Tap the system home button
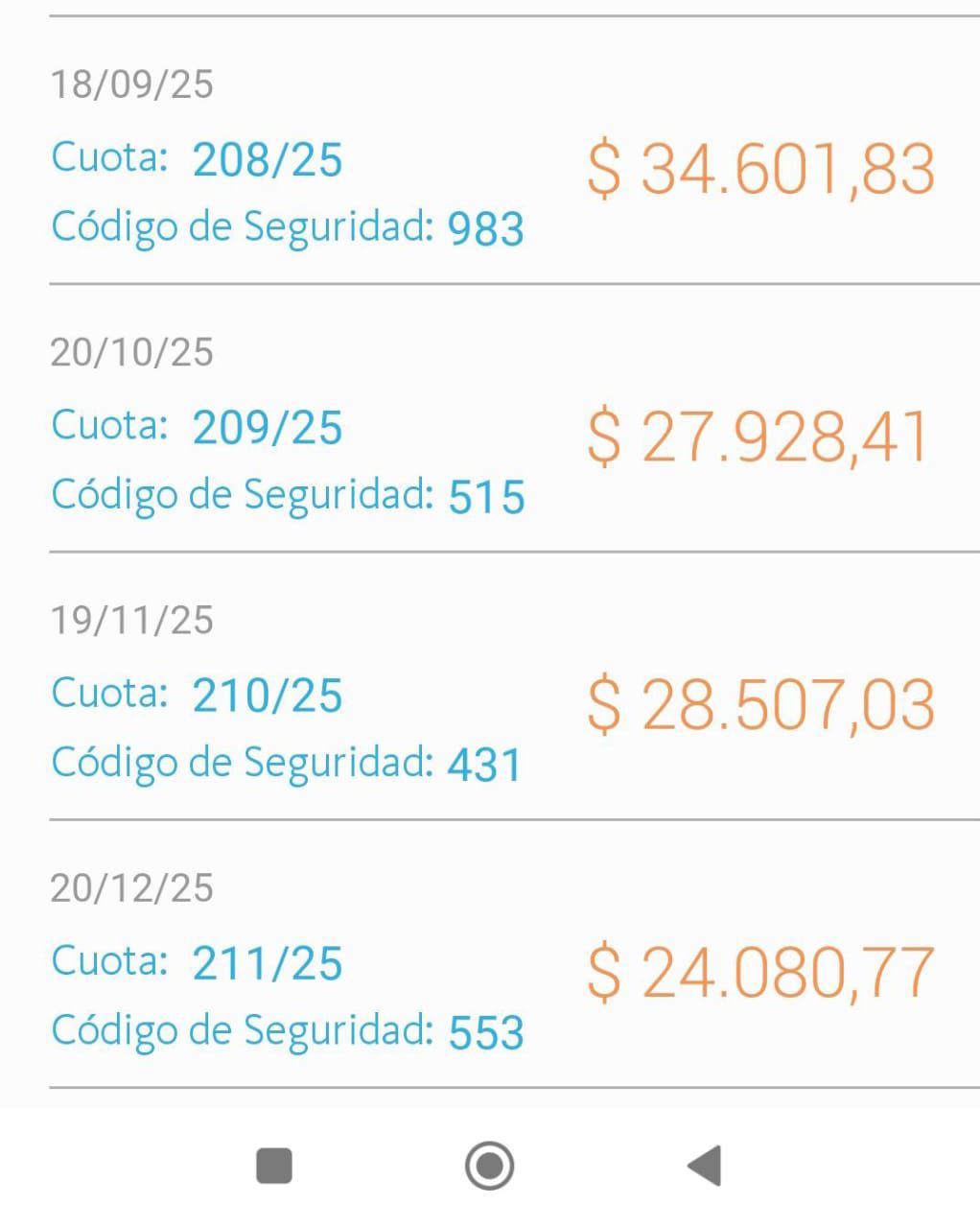The image size is (980, 1228). click(x=489, y=1166)
